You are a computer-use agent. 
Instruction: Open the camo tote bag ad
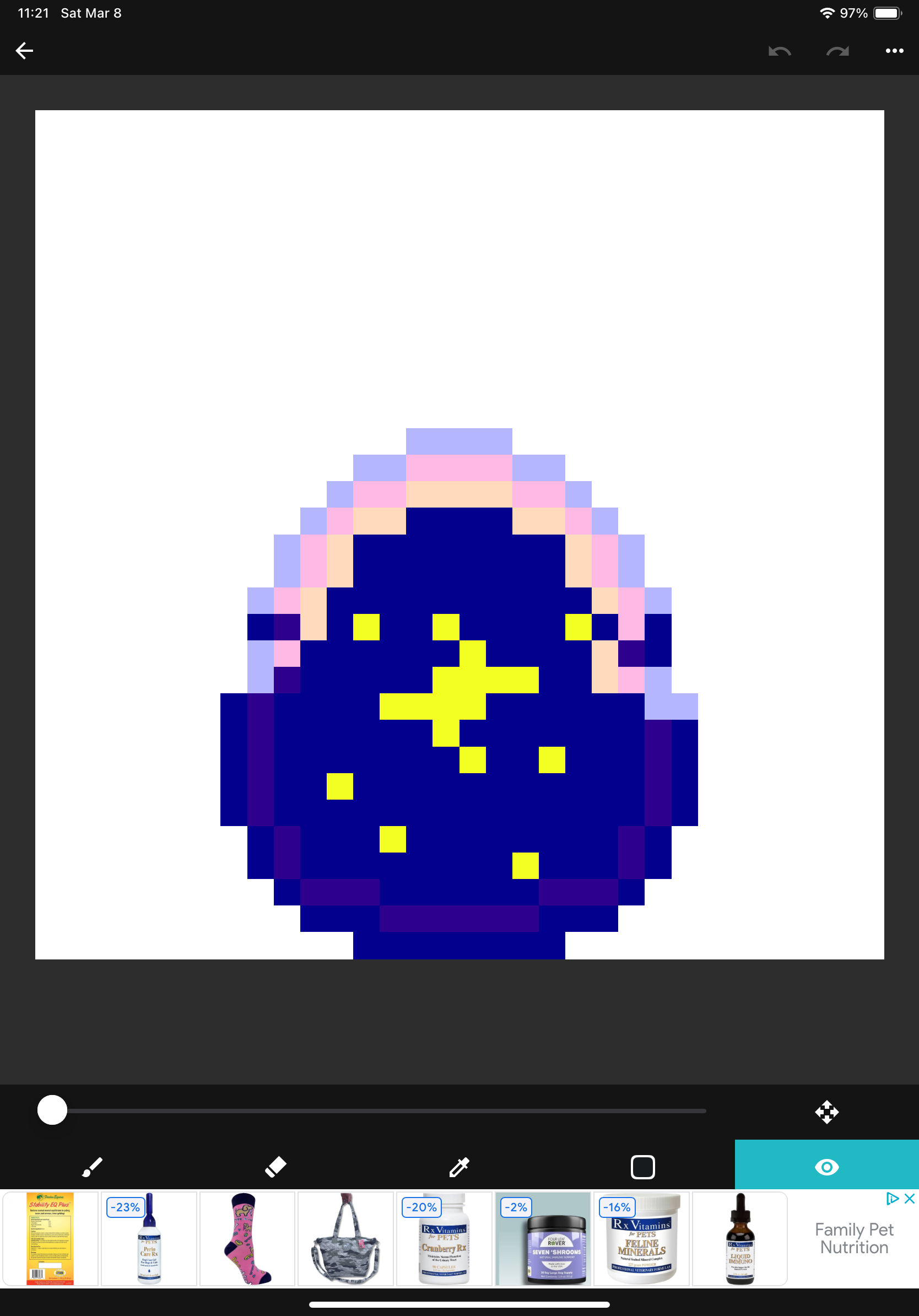[345, 1239]
